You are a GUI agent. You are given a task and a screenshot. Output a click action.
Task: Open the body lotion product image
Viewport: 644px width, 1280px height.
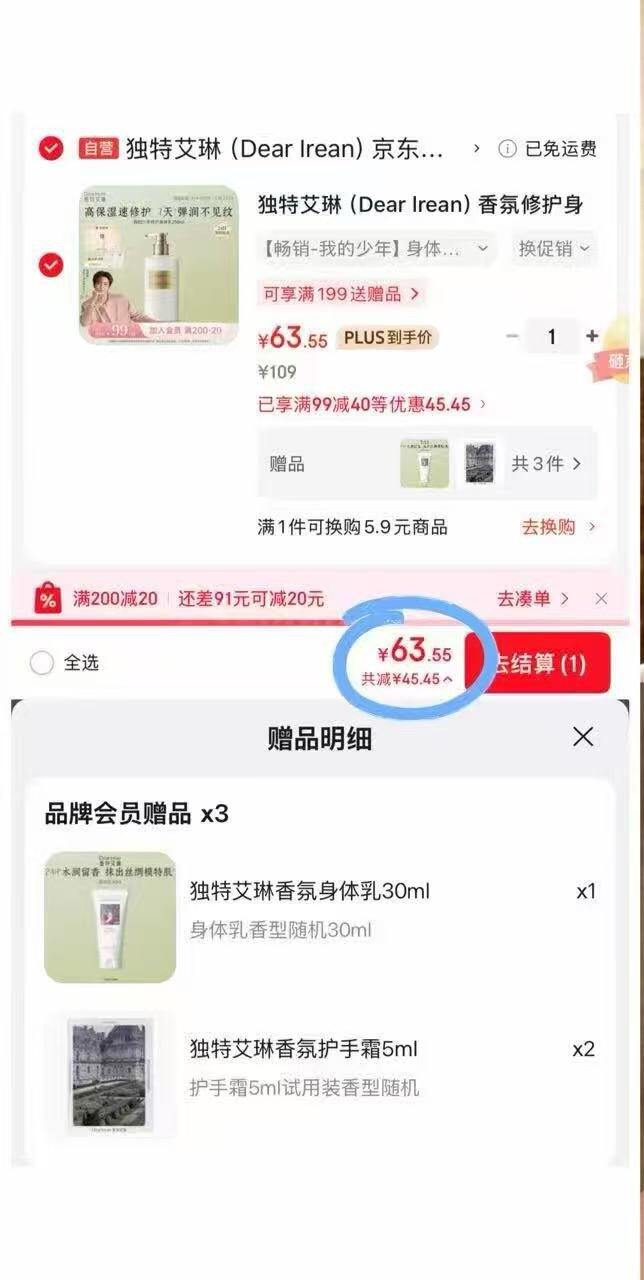point(158,265)
